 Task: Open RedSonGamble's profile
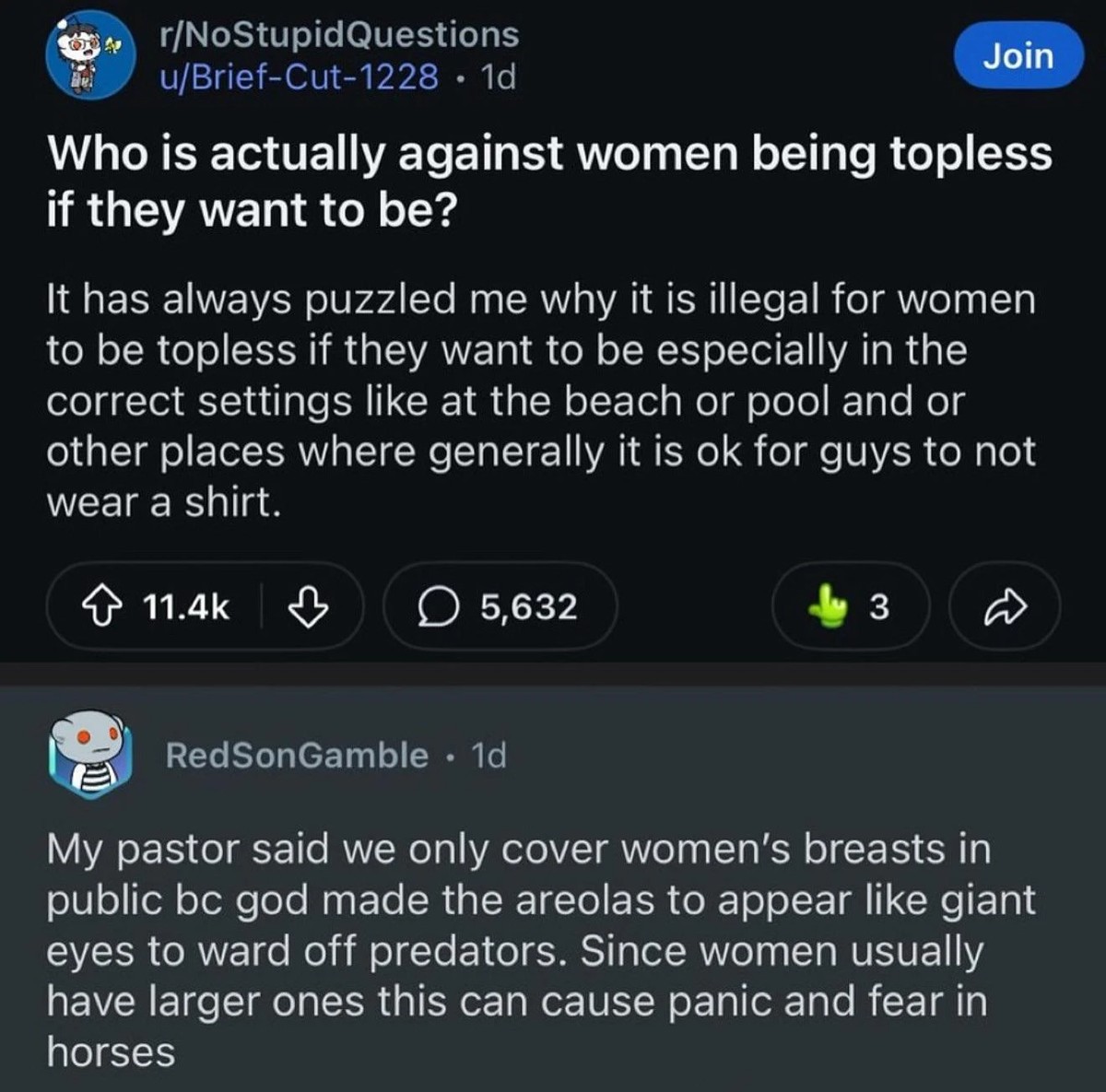click(297, 756)
